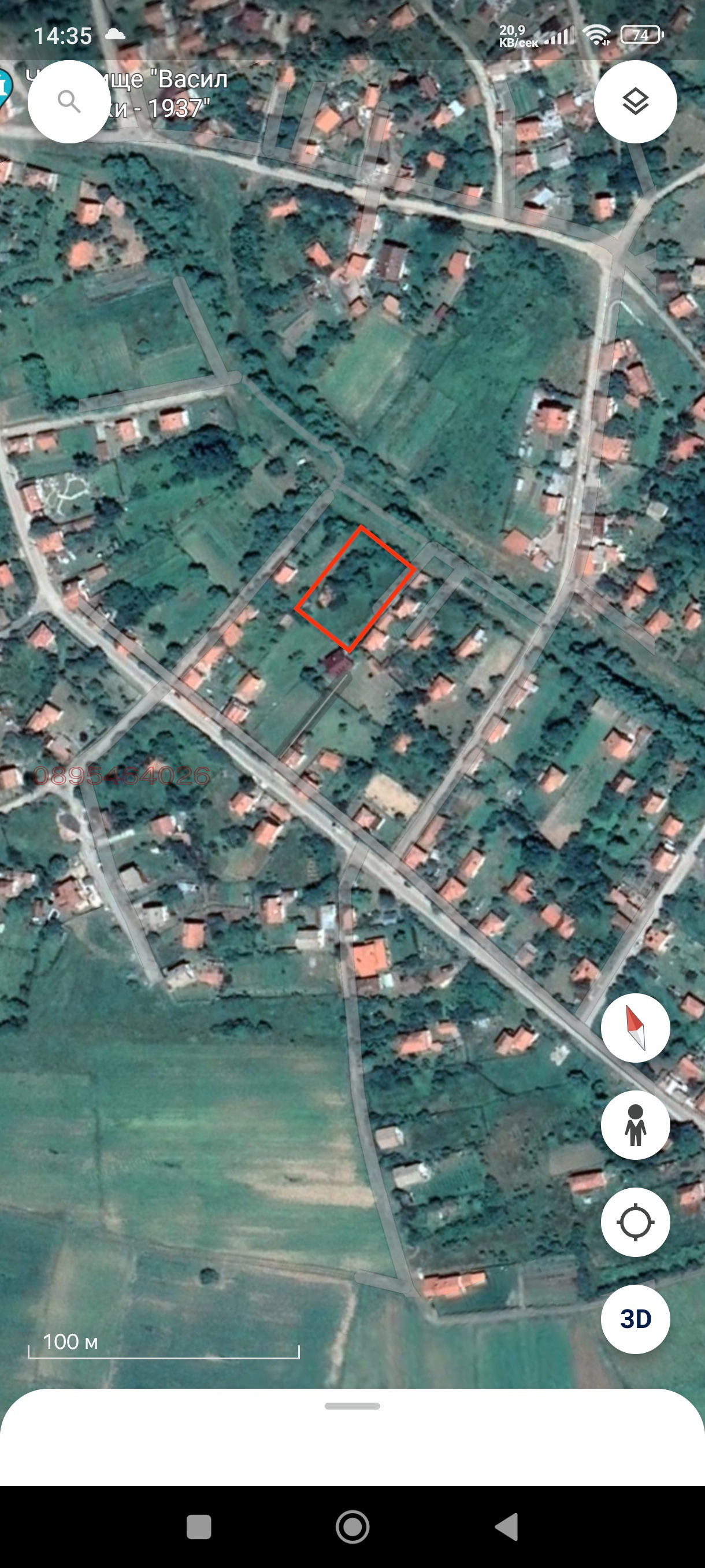Go to the system home screen

pos(352,1526)
